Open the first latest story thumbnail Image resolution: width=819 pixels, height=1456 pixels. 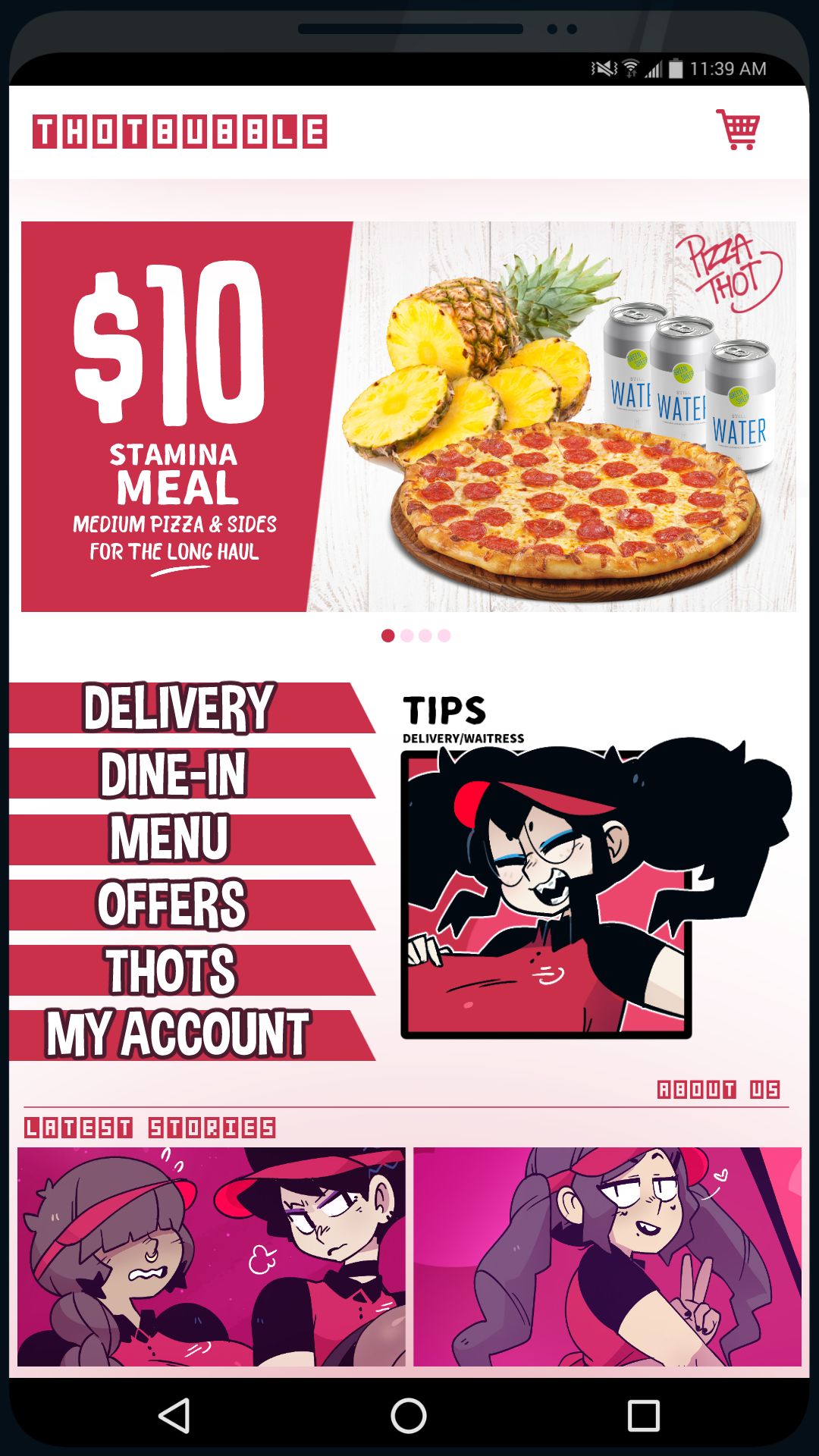[x=210, y=1259]
